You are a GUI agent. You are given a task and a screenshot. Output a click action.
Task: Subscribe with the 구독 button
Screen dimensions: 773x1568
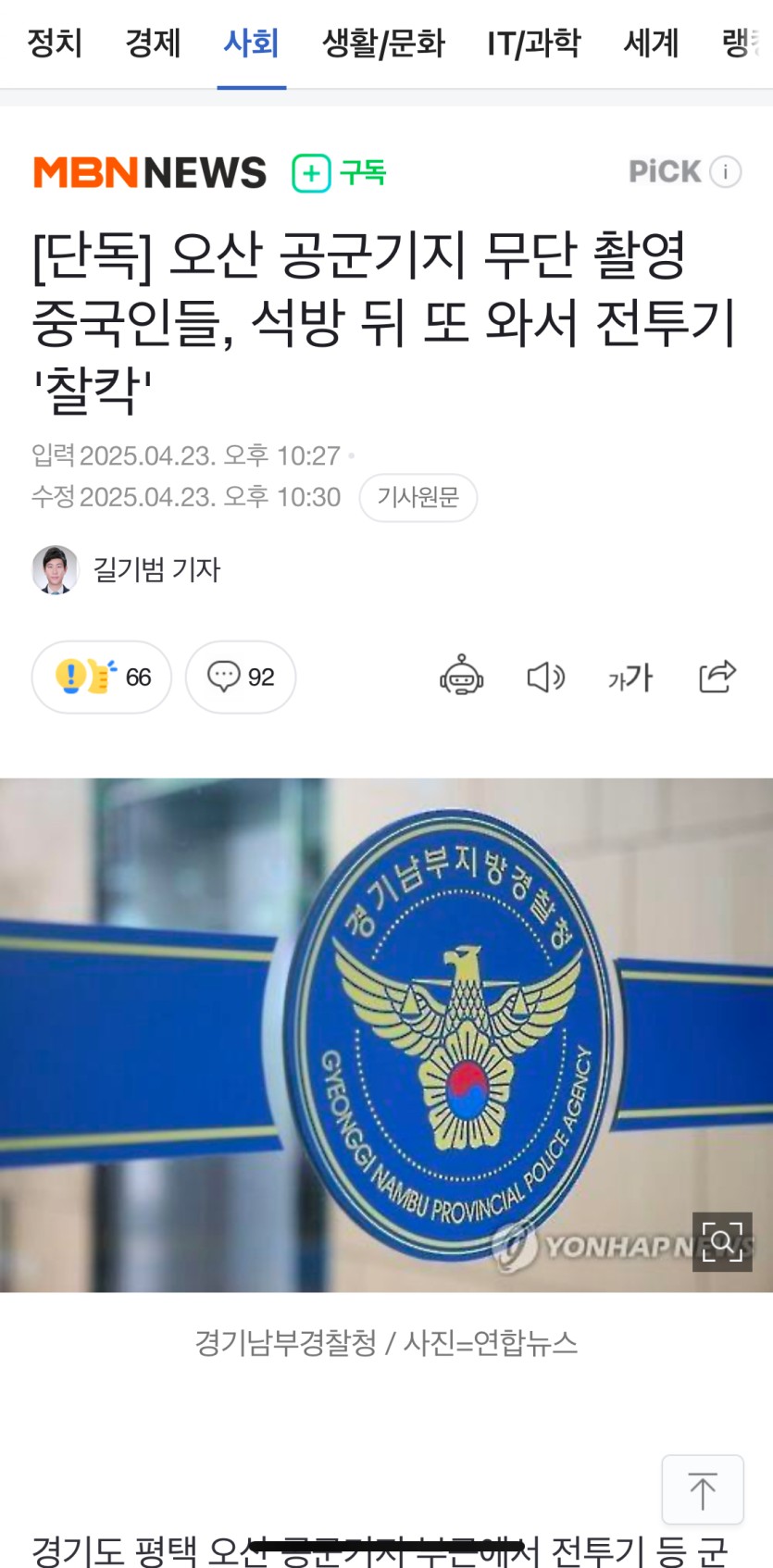(339, 173)
